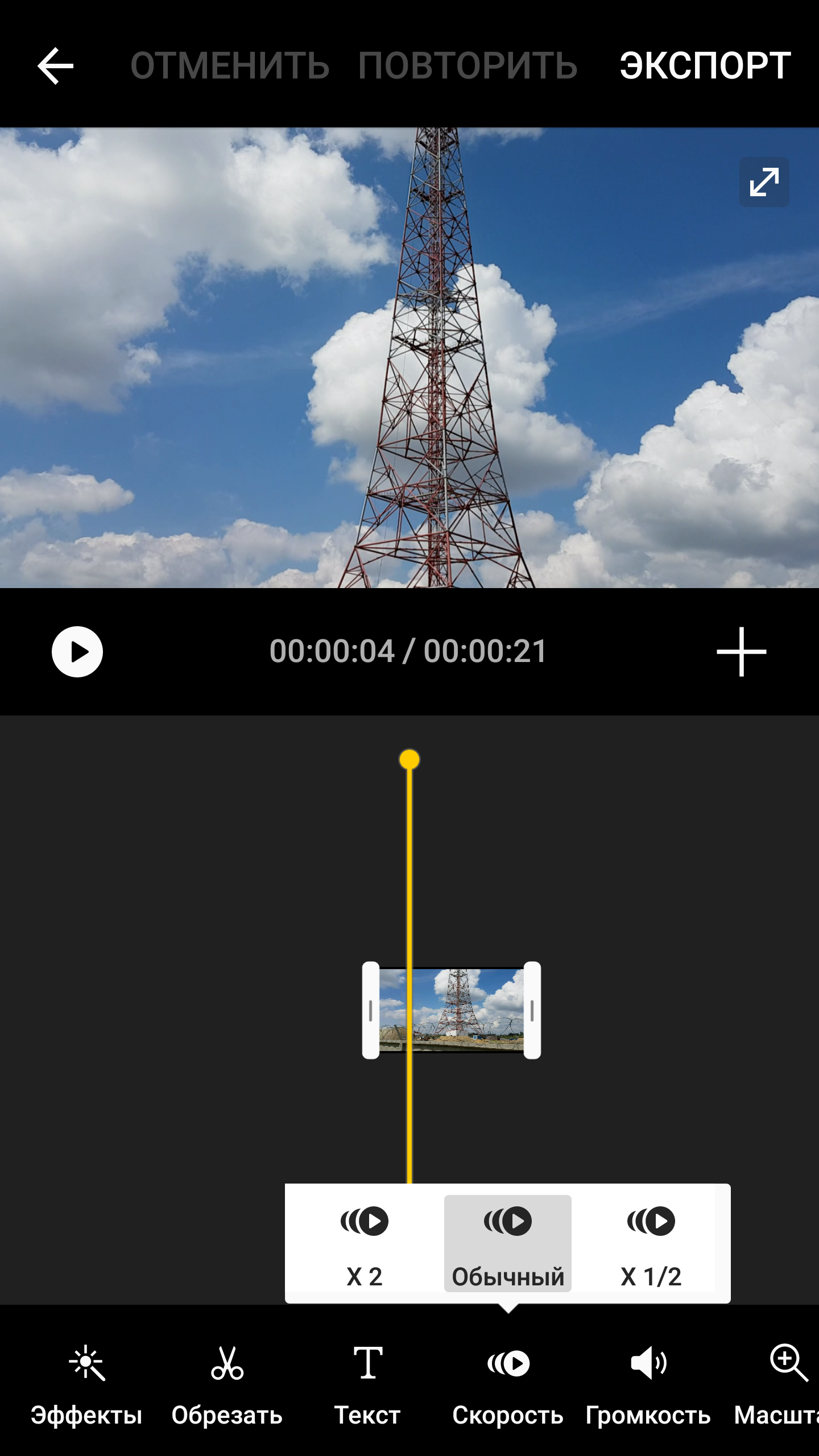Tap ОТМЕНИТЬ to undo
Screen dimensions: 819x1456
pyautogui.click(x=230, y=66)
